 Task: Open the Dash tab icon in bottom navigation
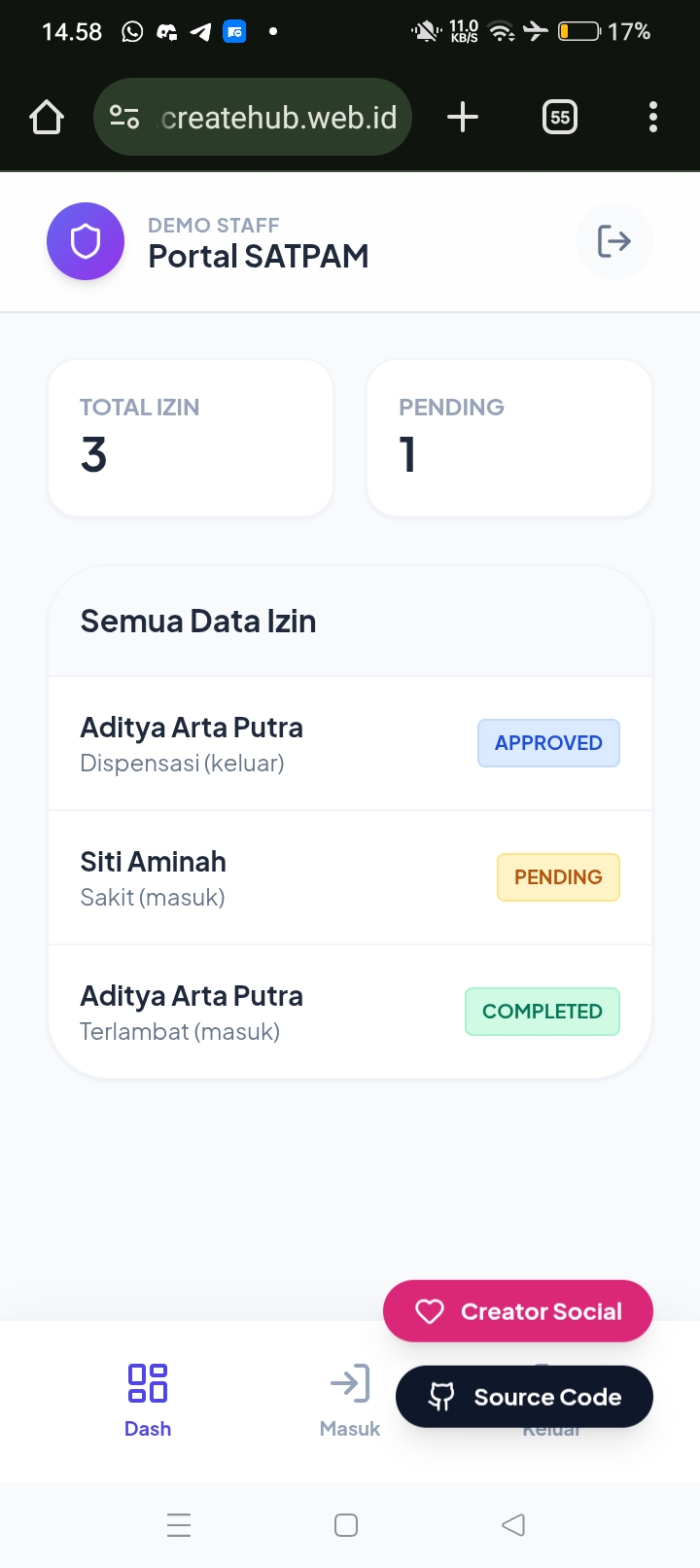(147, 1382)
